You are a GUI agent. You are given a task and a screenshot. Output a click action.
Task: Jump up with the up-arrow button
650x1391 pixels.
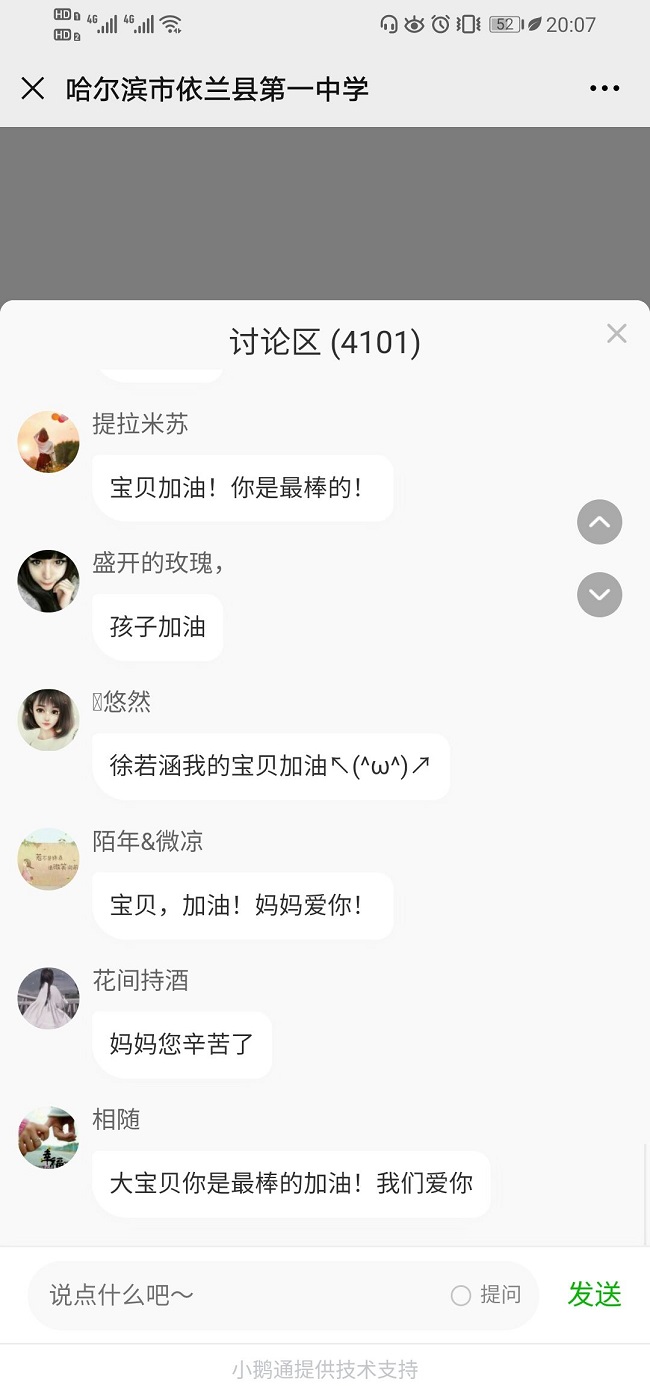(x=599, y=522)
